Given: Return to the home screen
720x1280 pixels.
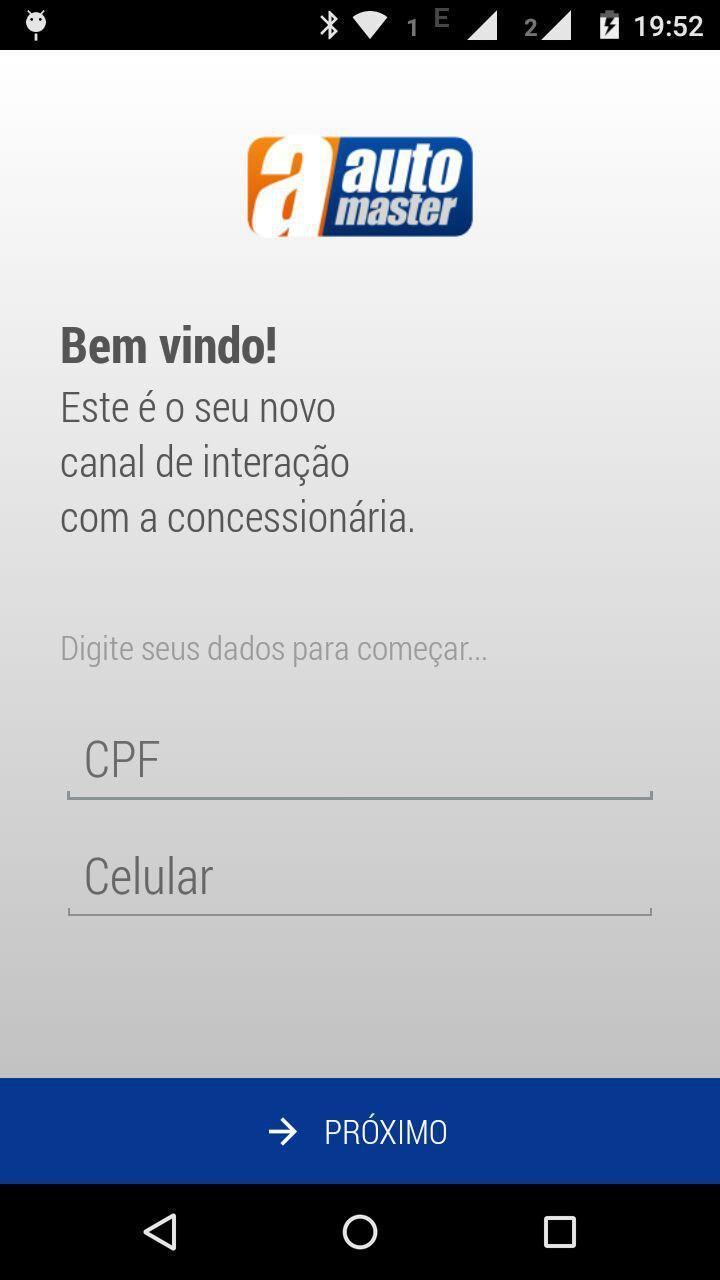Looking at the screenshot, I should [360, 1232].
